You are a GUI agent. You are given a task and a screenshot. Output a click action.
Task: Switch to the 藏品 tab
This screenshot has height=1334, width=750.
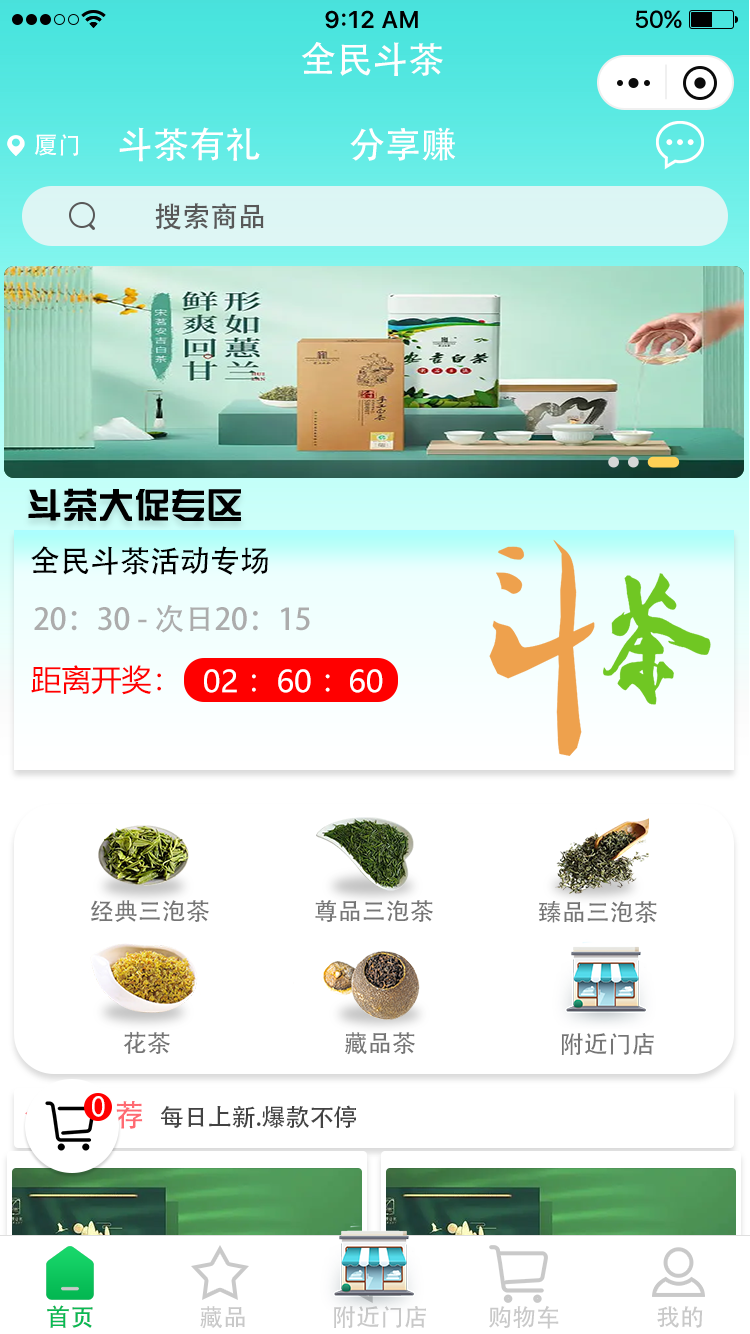click(221, 1290)
